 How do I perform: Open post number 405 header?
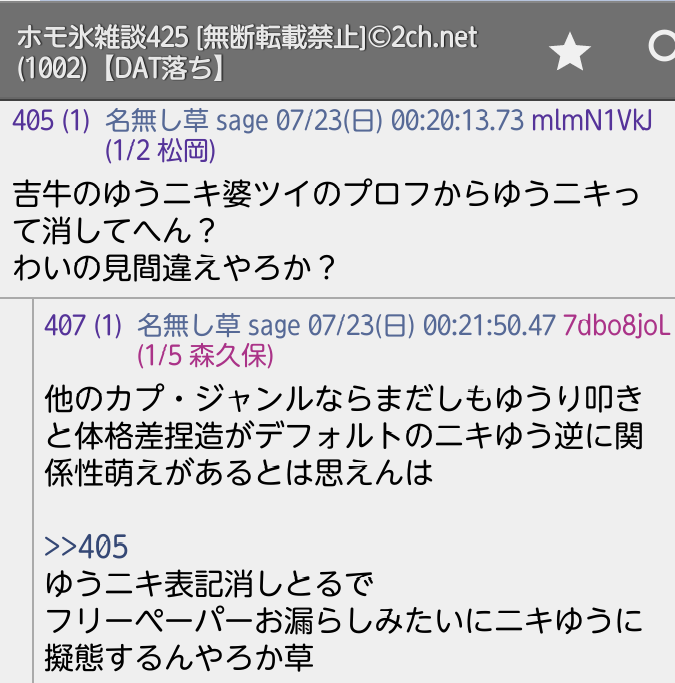(x=34, y=121)
